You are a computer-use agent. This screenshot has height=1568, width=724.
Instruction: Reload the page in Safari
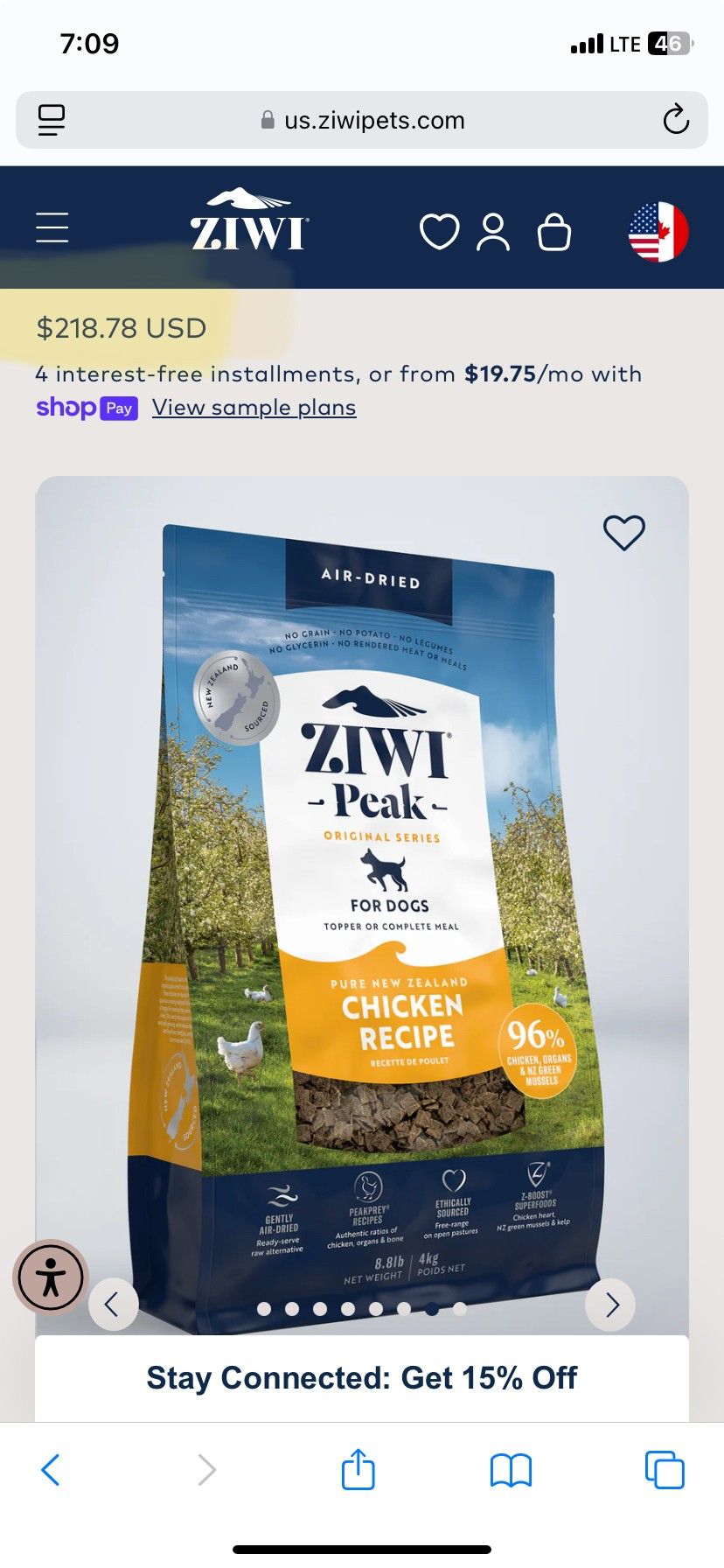pyautogui.click(x=676, y=120)
